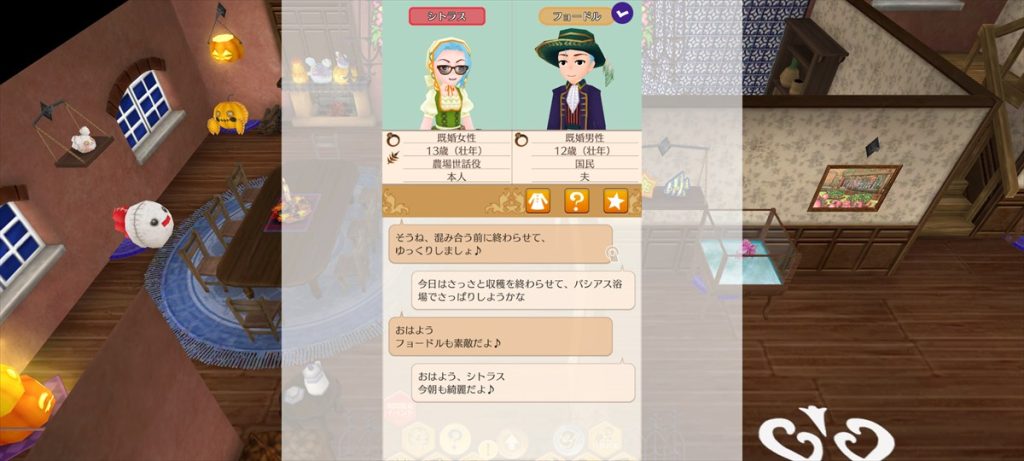Select the シトラス name label
The height and width of the screenshot is (461, 1024).
coord(447,16)
